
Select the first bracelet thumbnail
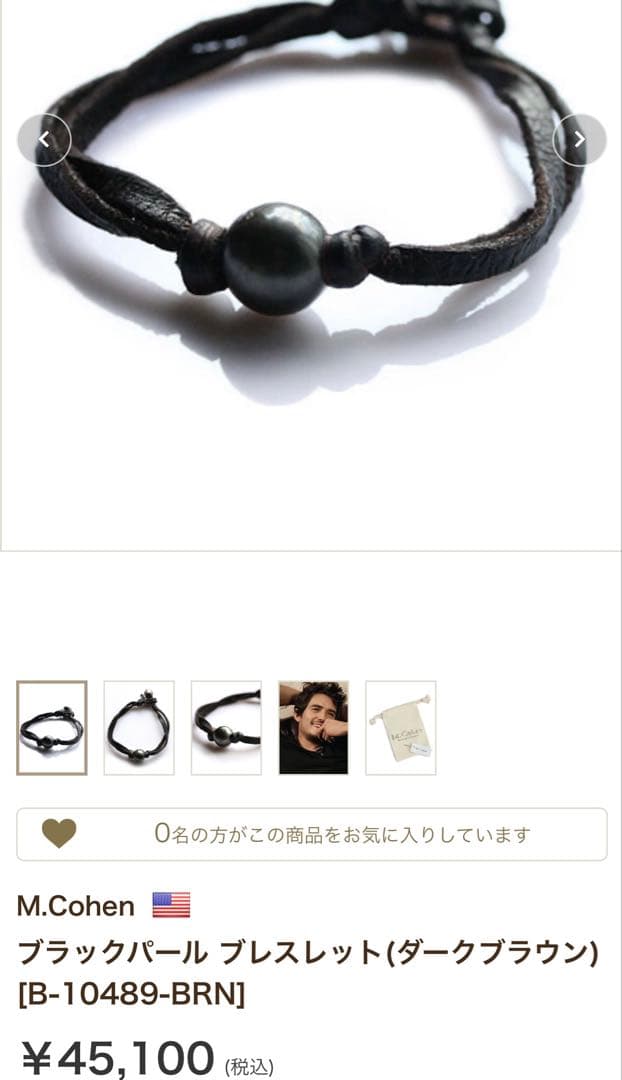pos(52,728)
